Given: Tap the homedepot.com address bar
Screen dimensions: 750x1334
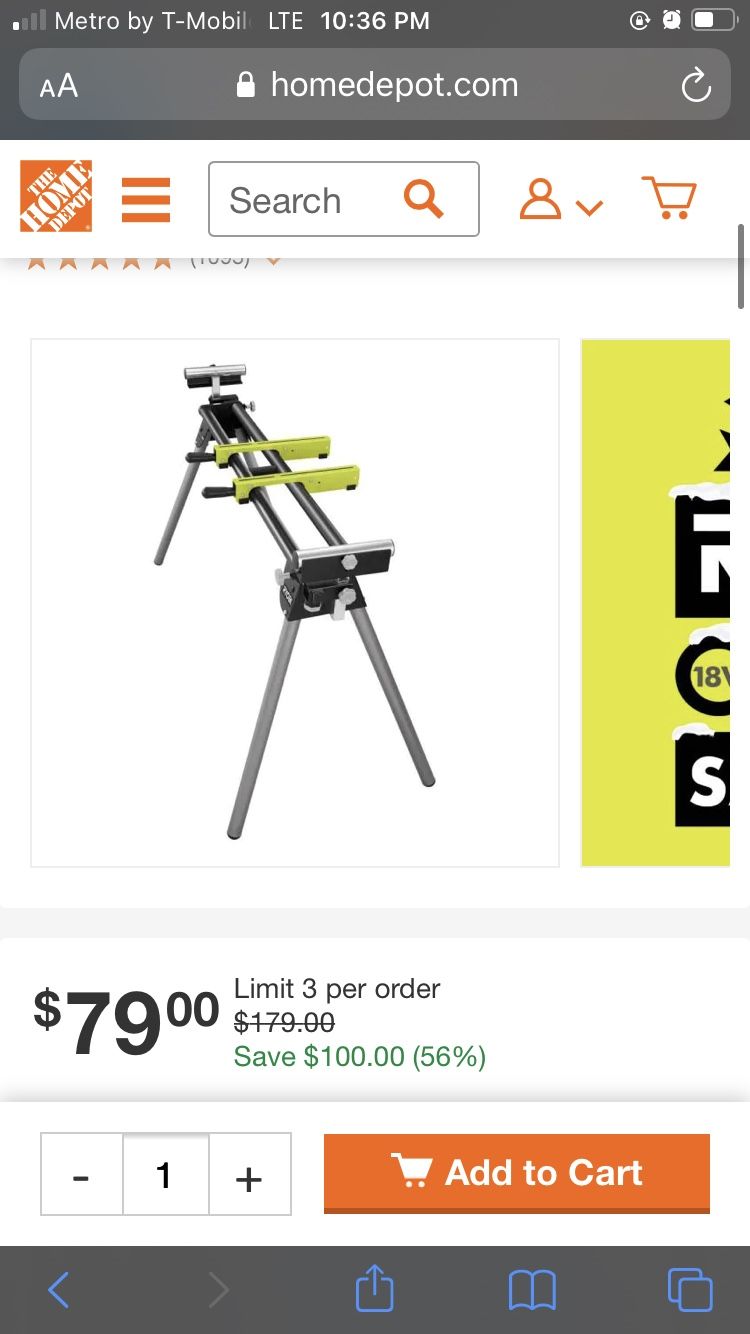Looking at the screenshot, I should click(376, 85).
